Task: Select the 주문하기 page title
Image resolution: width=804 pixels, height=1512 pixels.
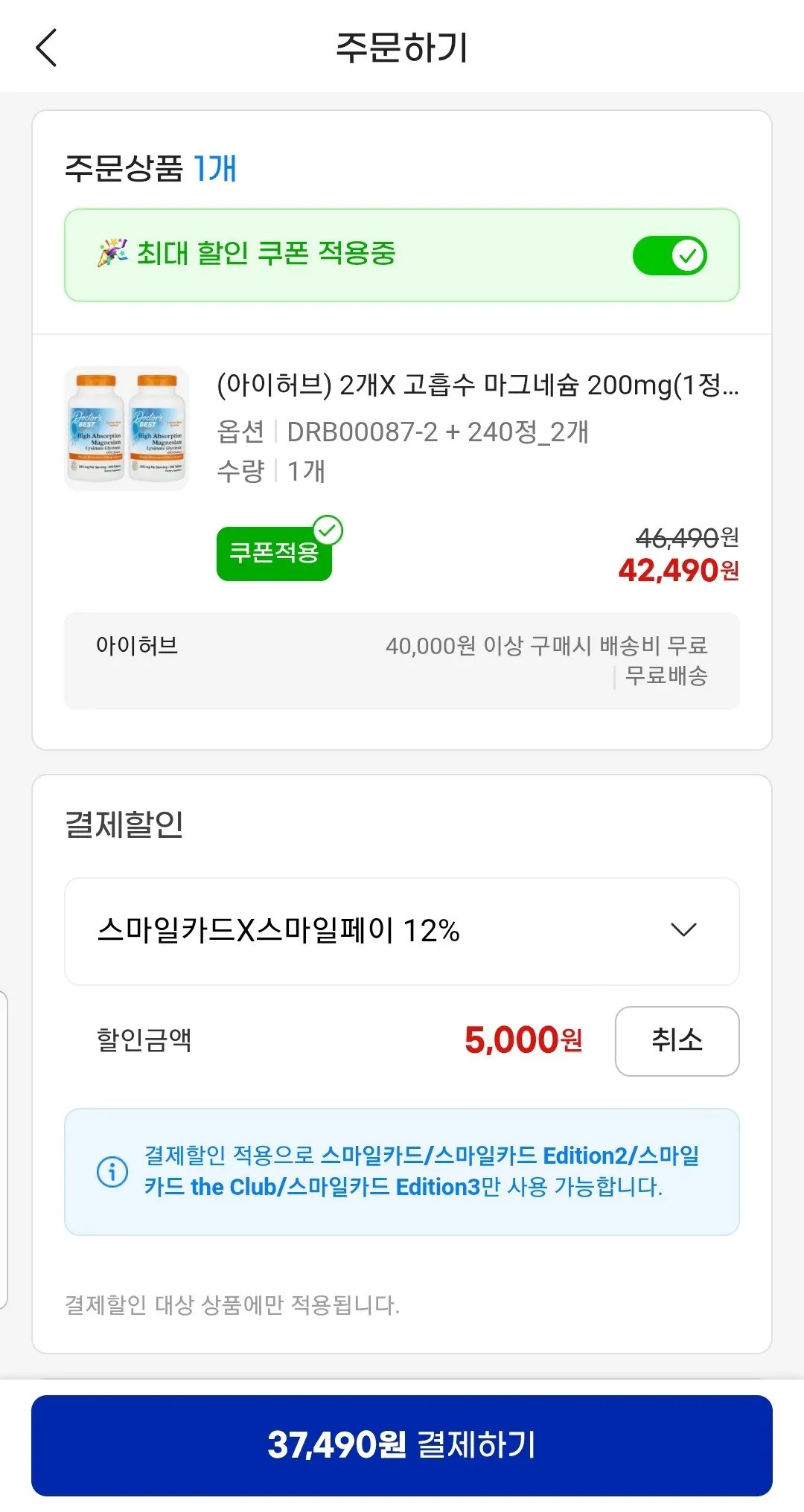Action: point(402,46)
